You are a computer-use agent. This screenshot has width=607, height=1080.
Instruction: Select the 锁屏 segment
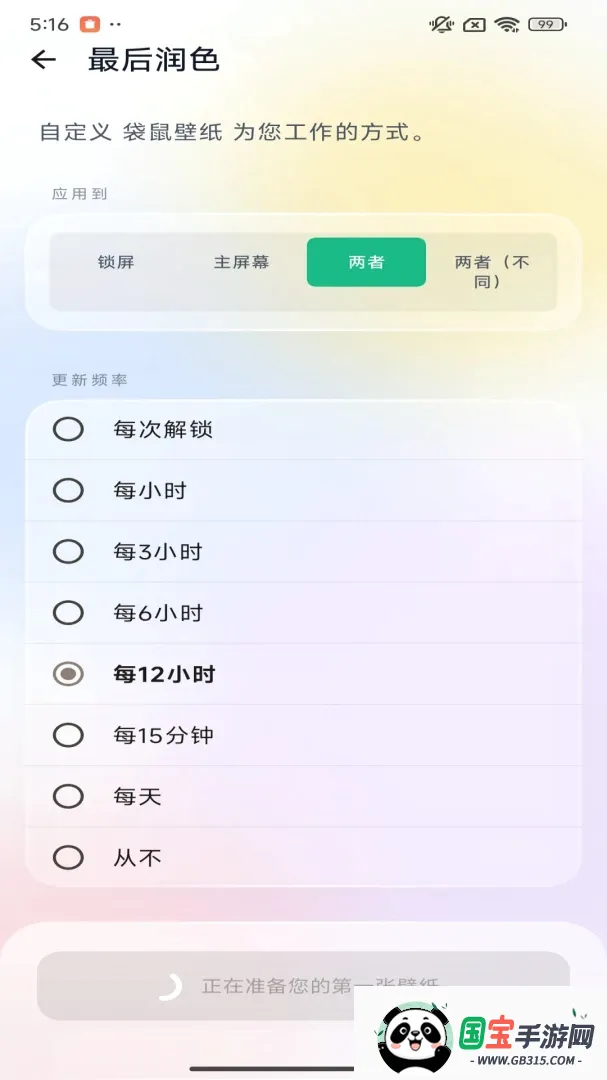(x=116, y=262)
